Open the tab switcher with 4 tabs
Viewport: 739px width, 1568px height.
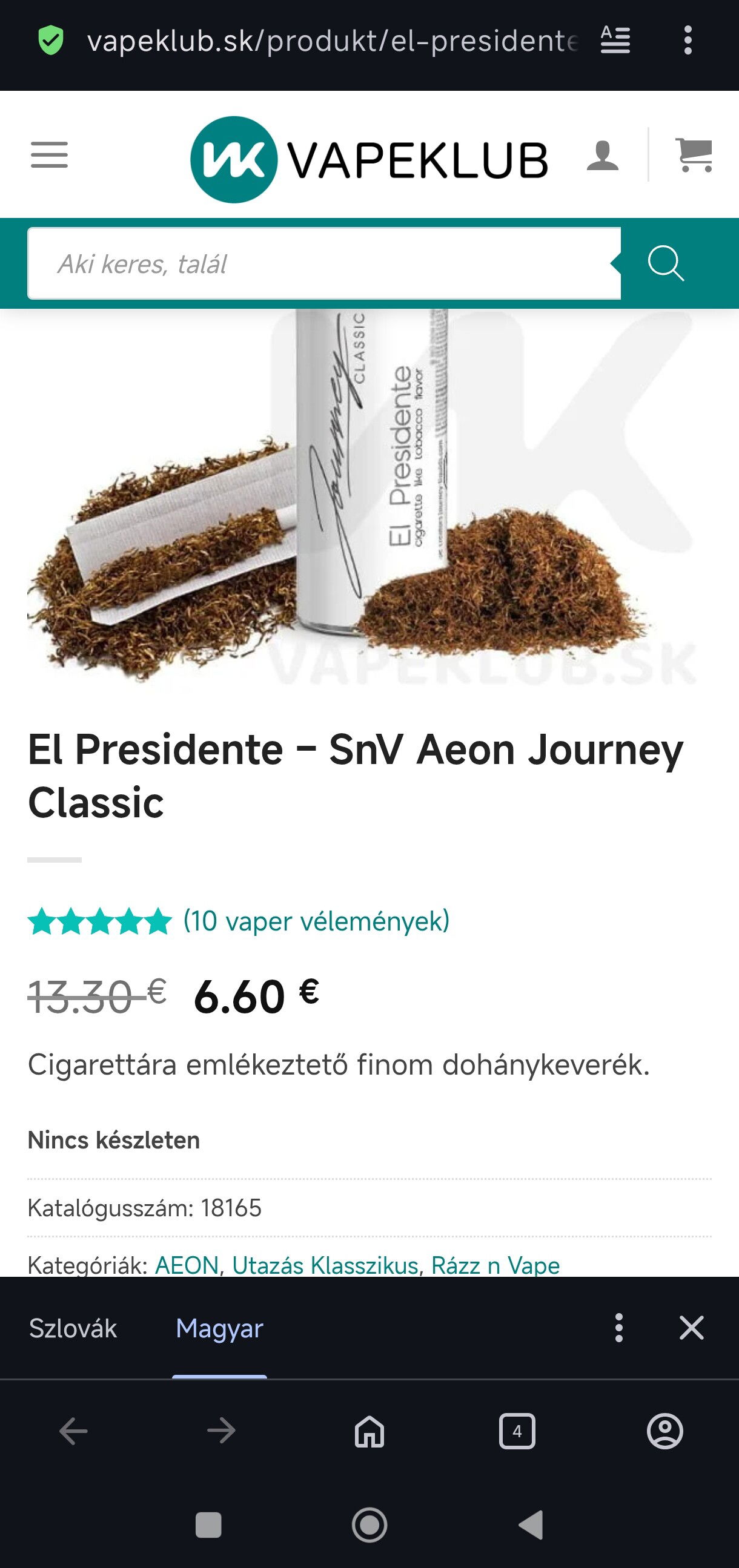pyautogui.click(x=517, y=1431)
